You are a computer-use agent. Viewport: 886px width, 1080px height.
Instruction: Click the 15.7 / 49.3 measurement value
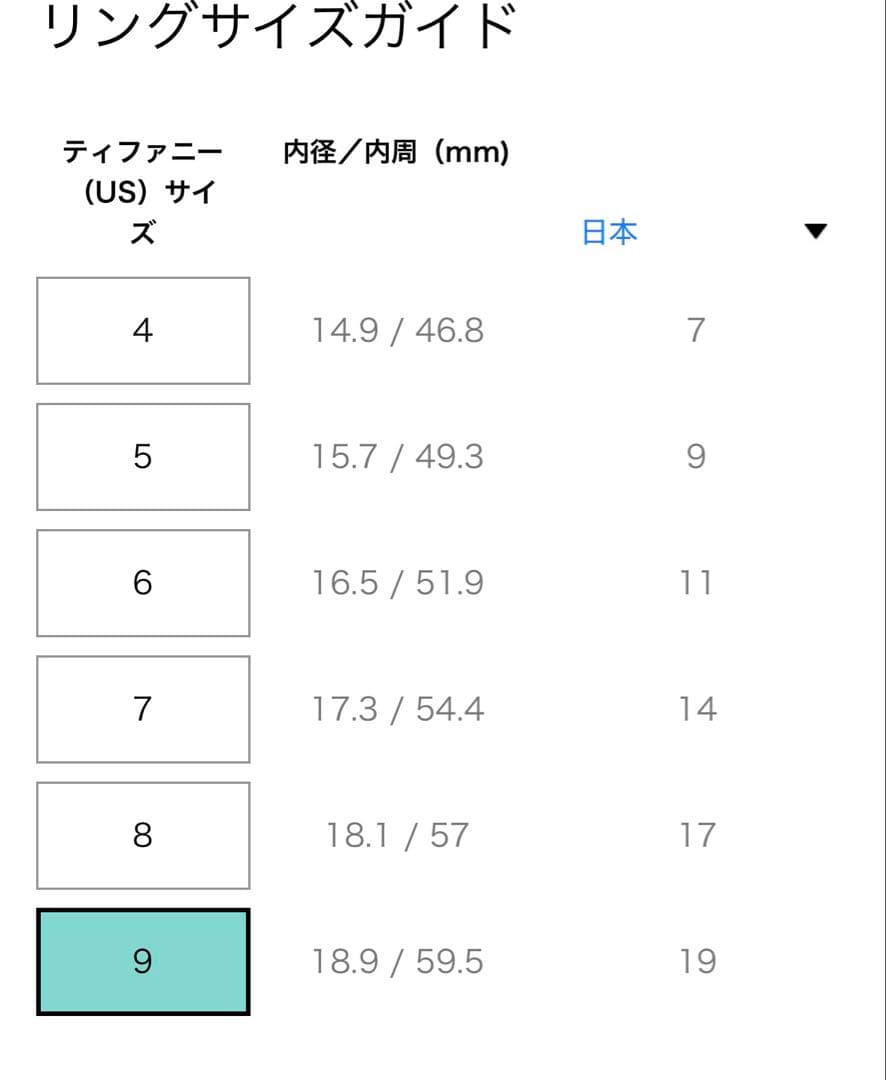397,457
